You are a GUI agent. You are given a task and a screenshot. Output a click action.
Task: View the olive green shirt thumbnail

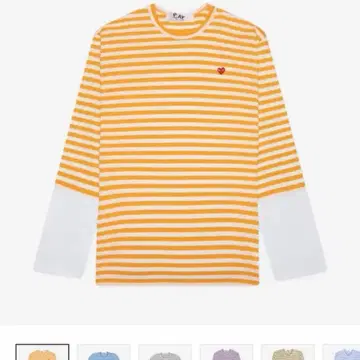[288, 352]
